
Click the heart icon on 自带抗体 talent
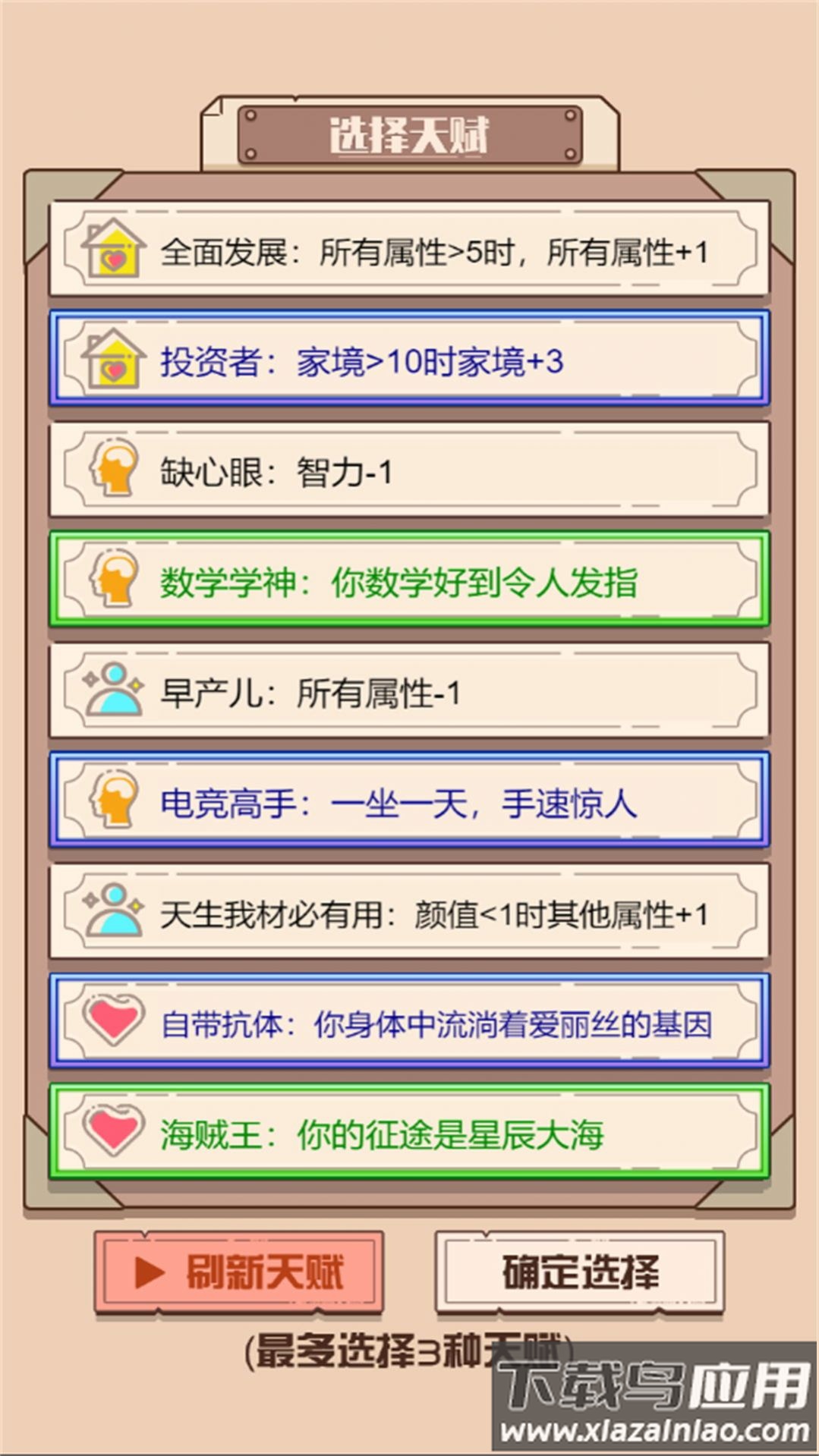click(115, 1020)
